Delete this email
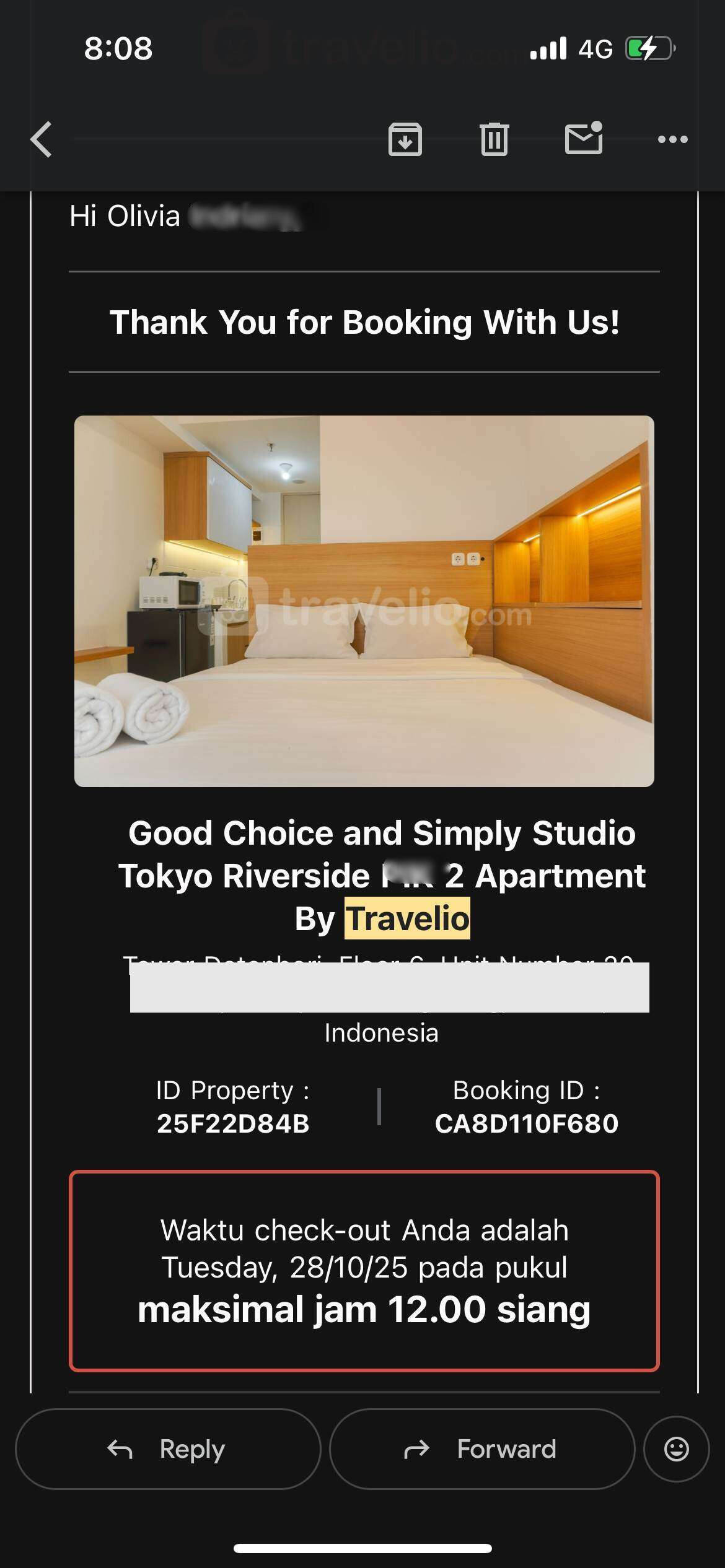This screenshot has width=725, height=1568. pyautogui.click(x=494, y=139)
